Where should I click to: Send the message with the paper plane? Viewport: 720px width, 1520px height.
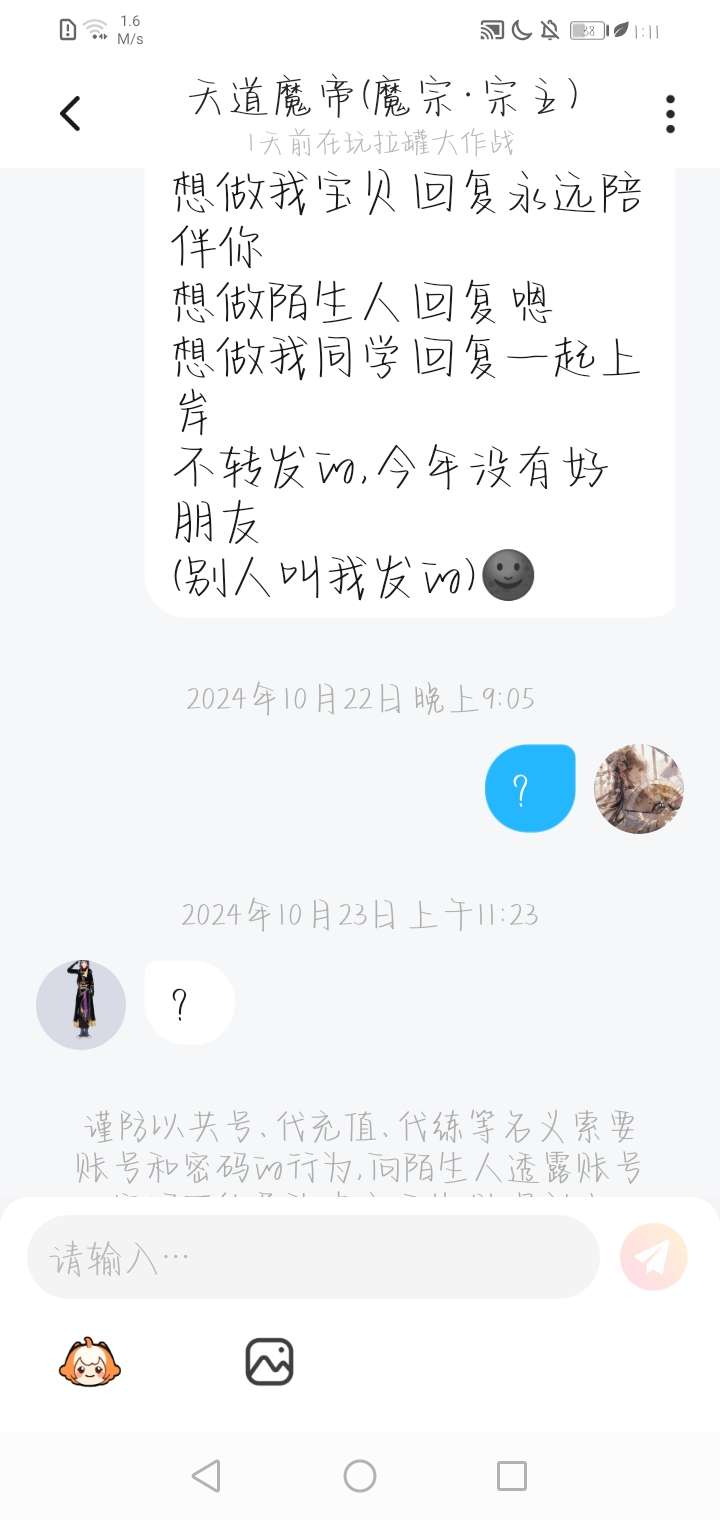pyautogui.click(x=654, y=1257)
